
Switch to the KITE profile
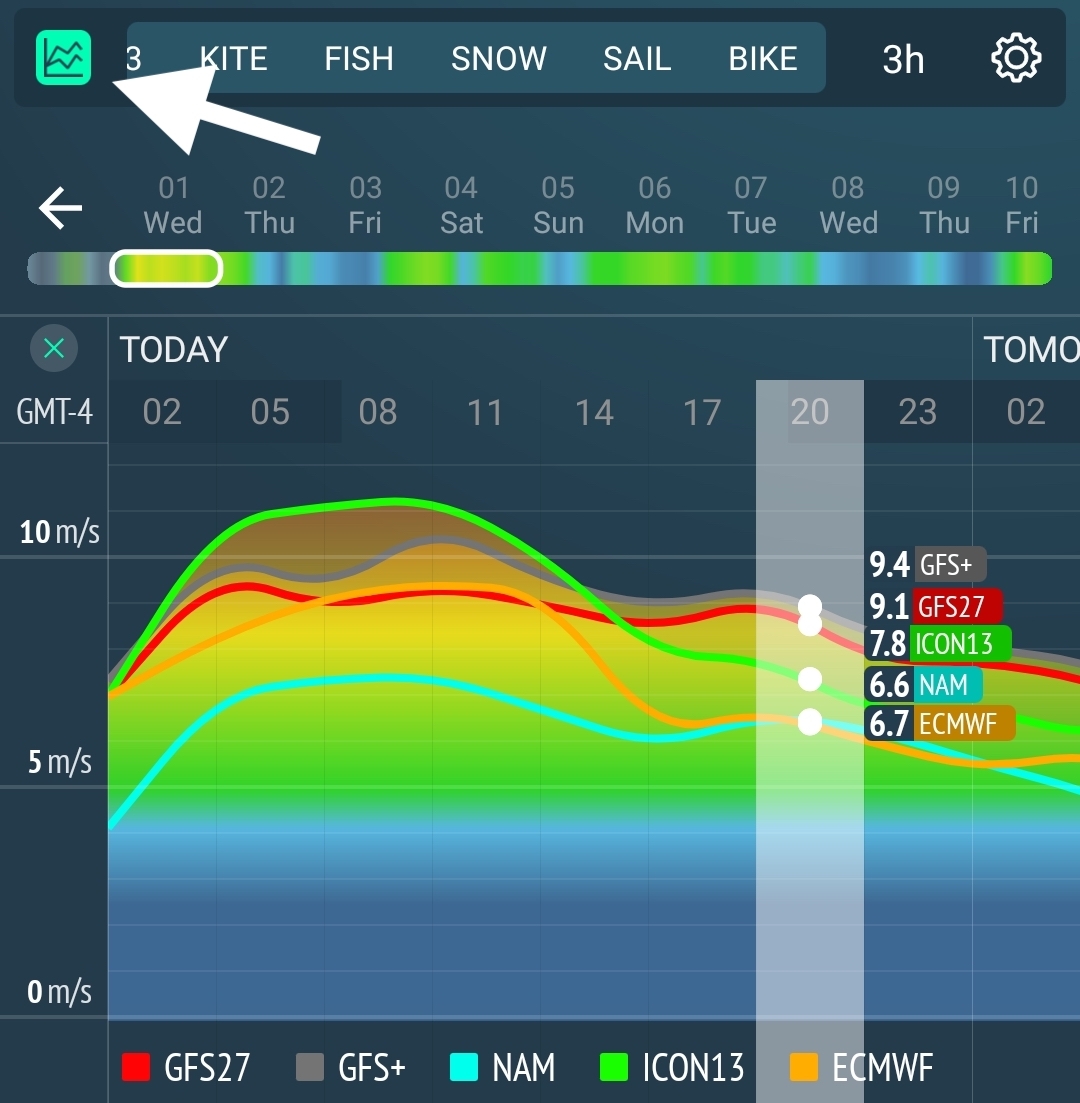point(234,59)
